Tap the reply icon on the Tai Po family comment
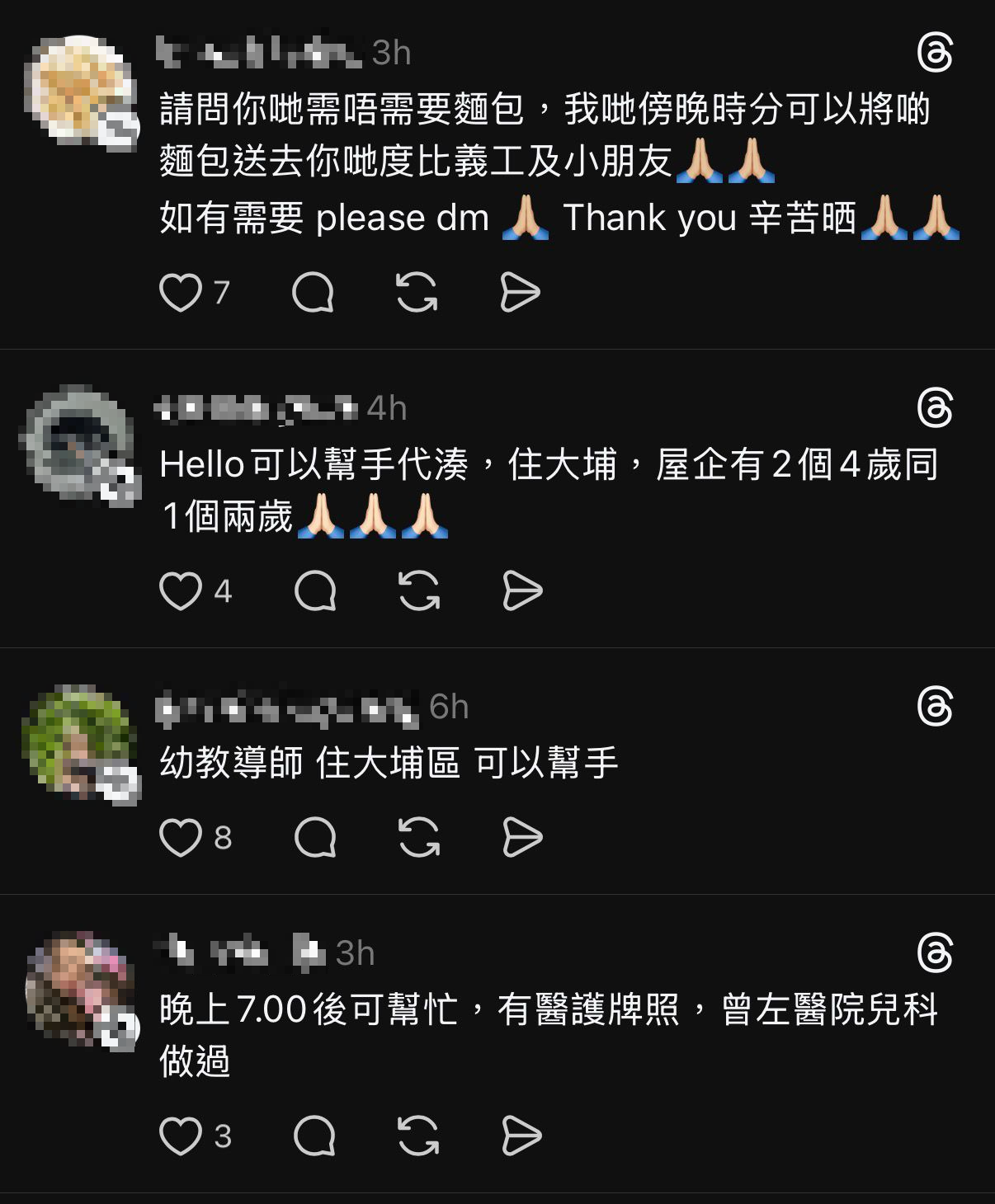This screenshot has width=995, height=1204. 318,590
